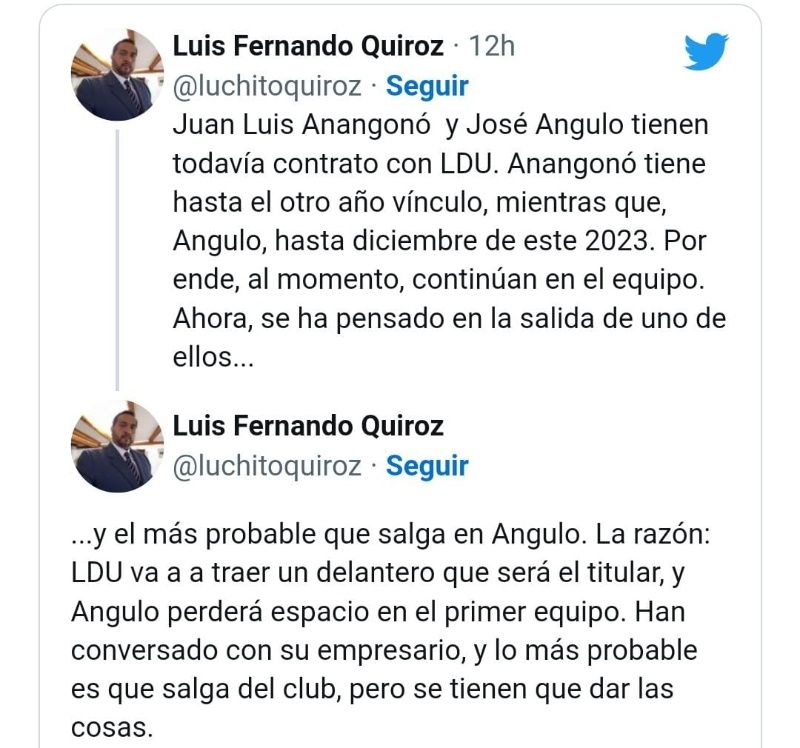Open the @luchitoquiroz handle on the 12h tweet
Screen dimensions: 800x748
267,86
